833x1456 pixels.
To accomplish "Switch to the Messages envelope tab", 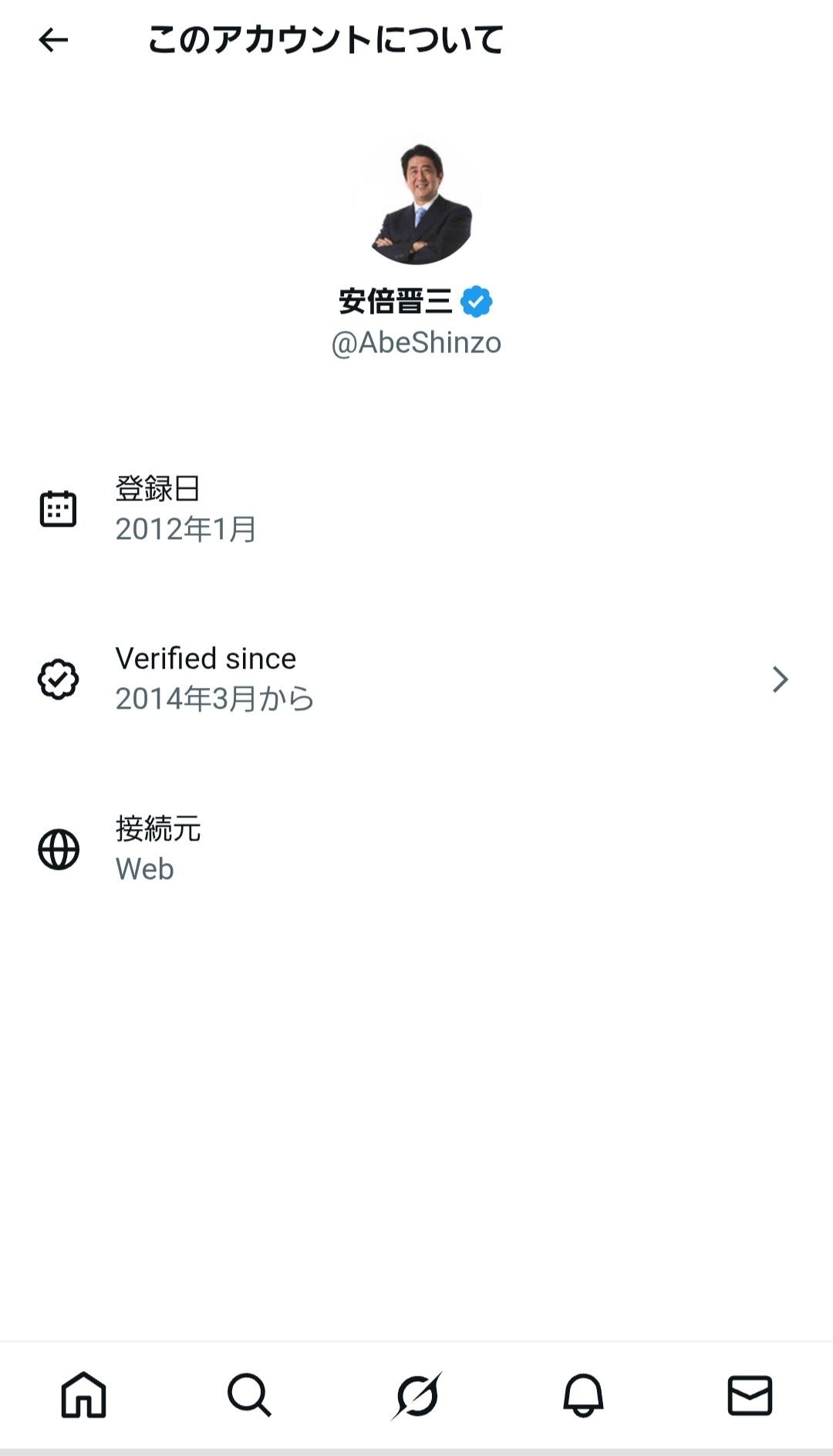I will click(750, 1395).
